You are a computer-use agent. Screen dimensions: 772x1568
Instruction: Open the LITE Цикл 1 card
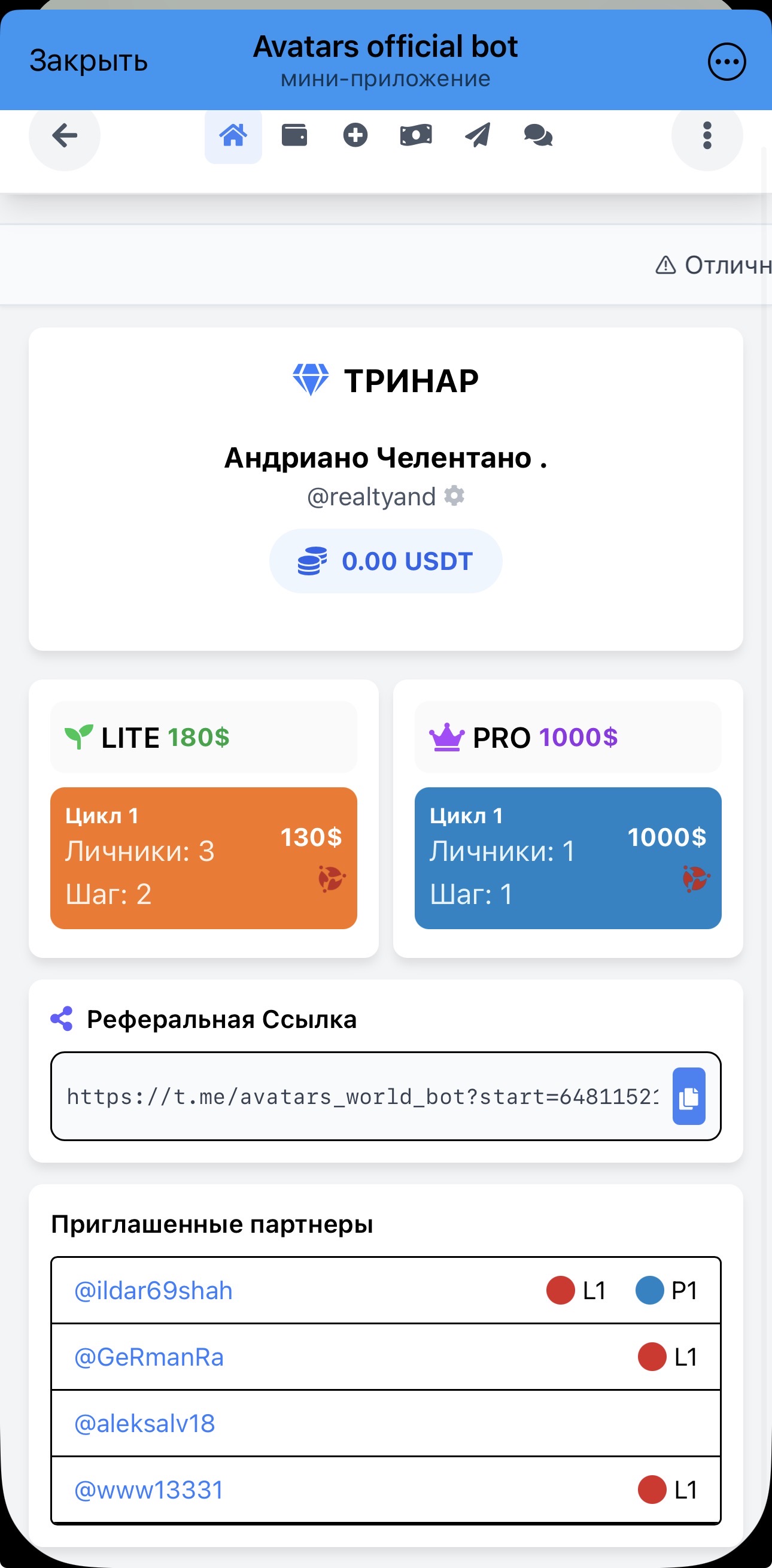click(203, 858)
